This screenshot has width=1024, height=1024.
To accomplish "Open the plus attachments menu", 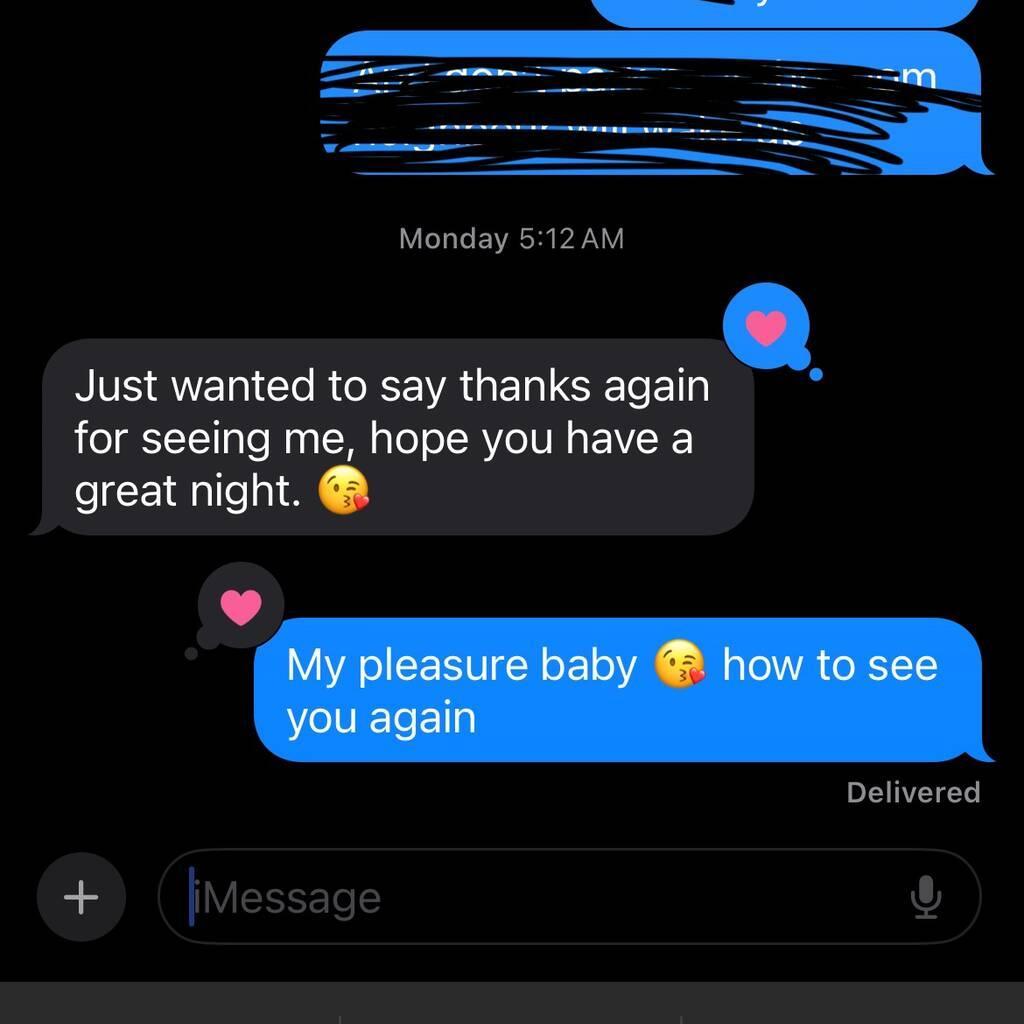I will [x=81, y=897].
